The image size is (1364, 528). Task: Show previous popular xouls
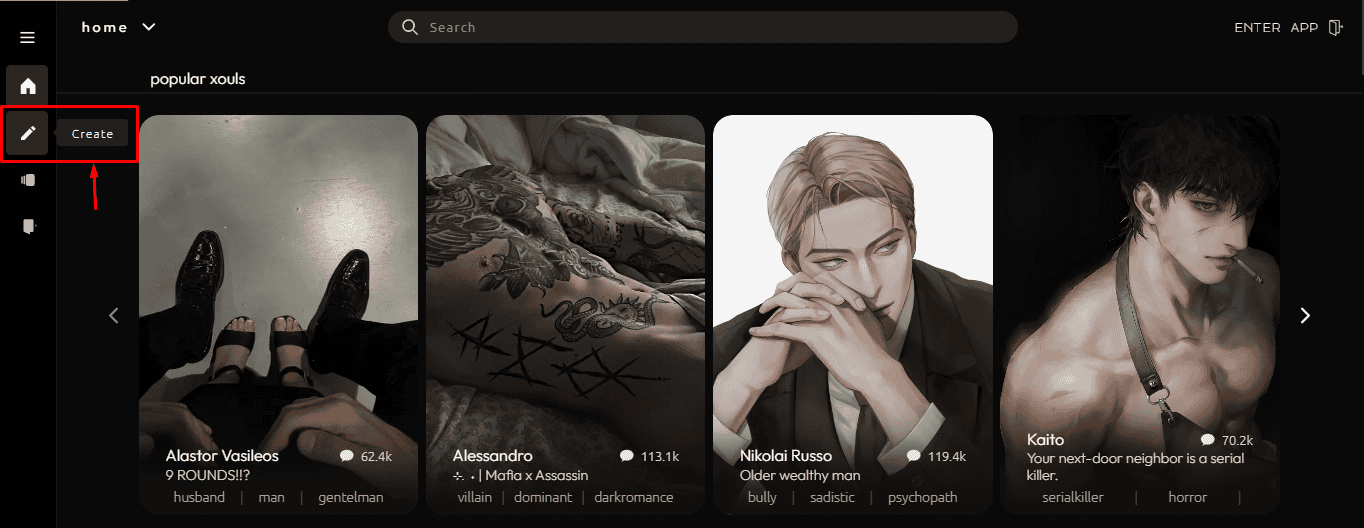pyautogui.click(x=113, y=315)
